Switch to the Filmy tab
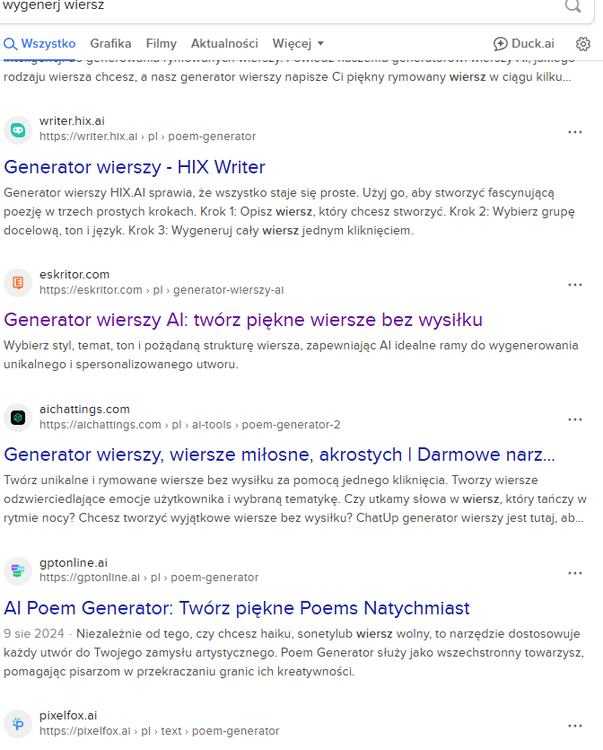The height and width of the screenshot is (750, 603). click(x=161, y=43)
